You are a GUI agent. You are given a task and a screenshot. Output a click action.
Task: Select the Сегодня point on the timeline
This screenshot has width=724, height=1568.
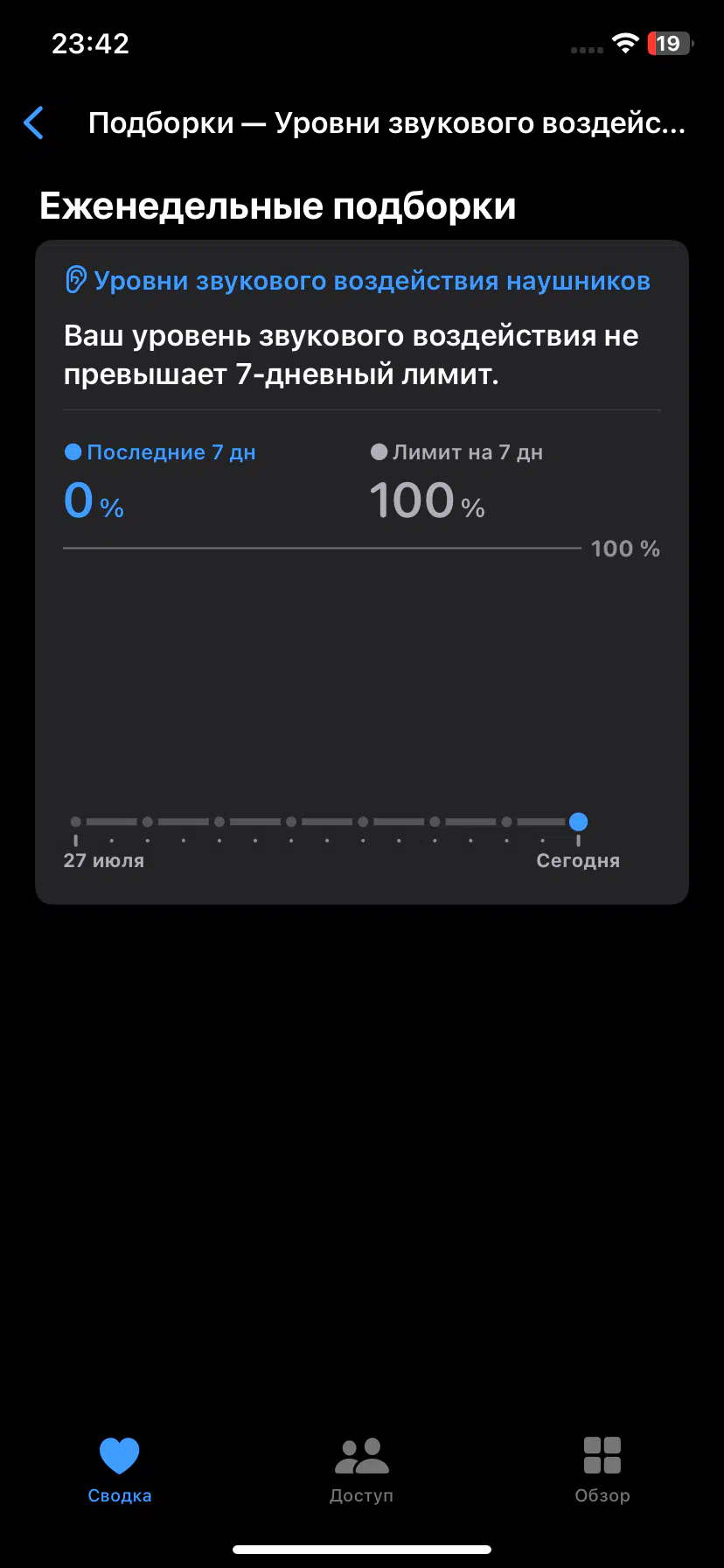pyautogui.click(x=578, y=822)
